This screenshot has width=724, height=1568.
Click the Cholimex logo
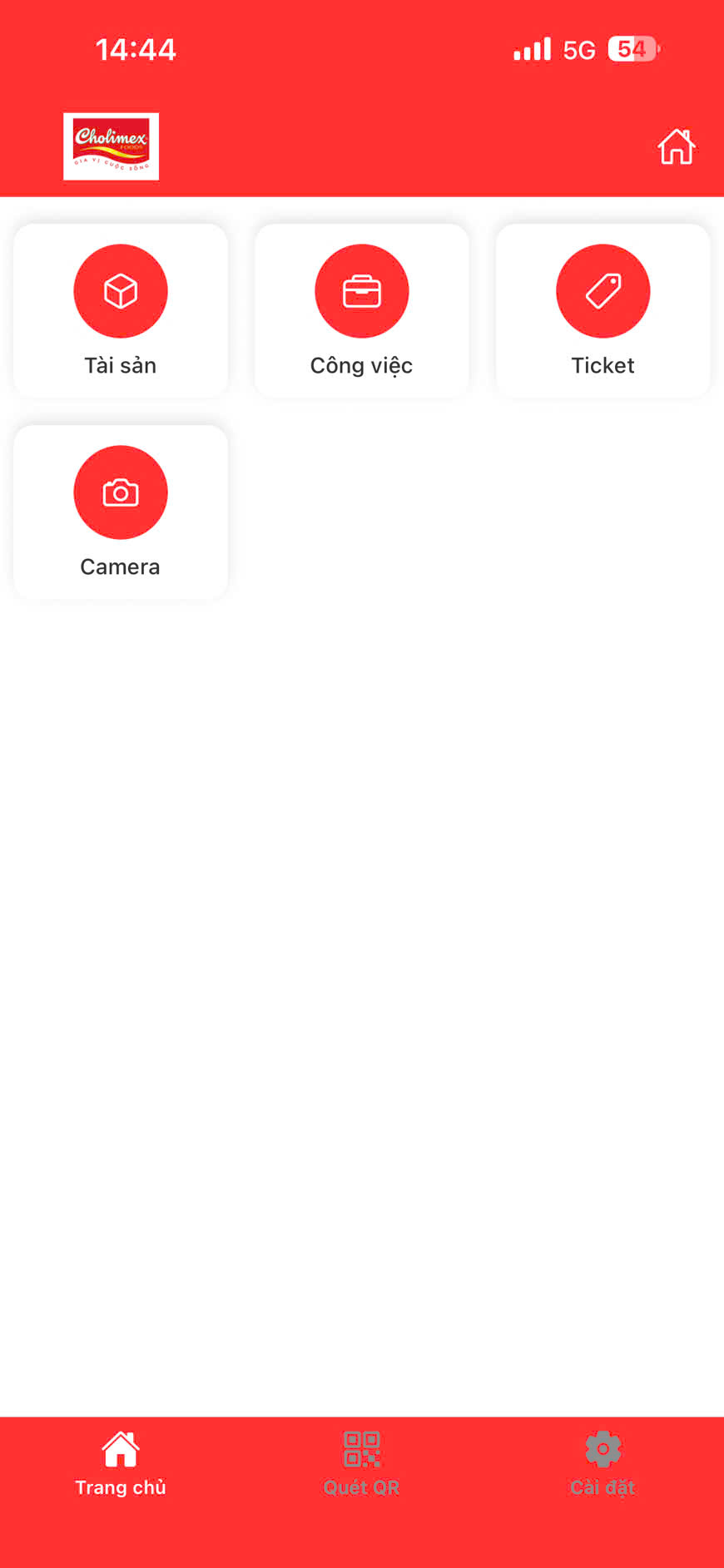[x=111, y=146]
